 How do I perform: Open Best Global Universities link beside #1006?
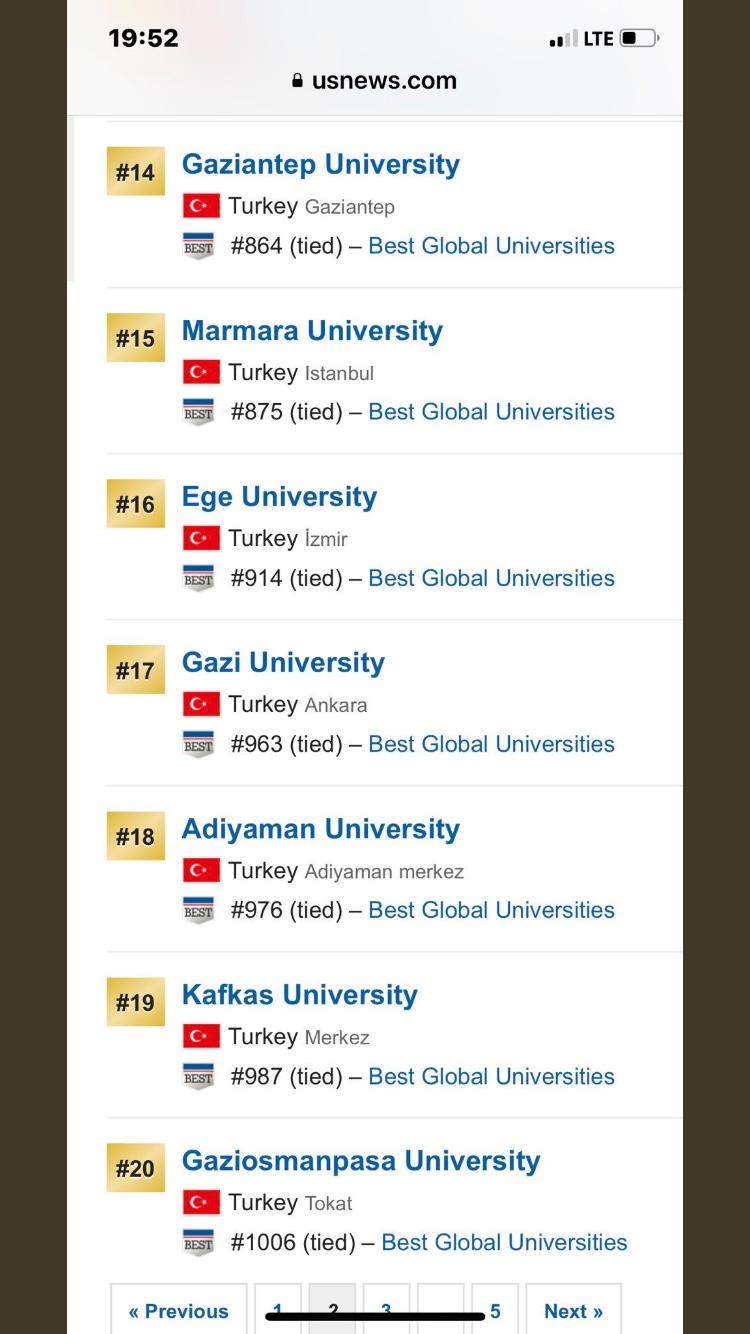point(504,1242)
